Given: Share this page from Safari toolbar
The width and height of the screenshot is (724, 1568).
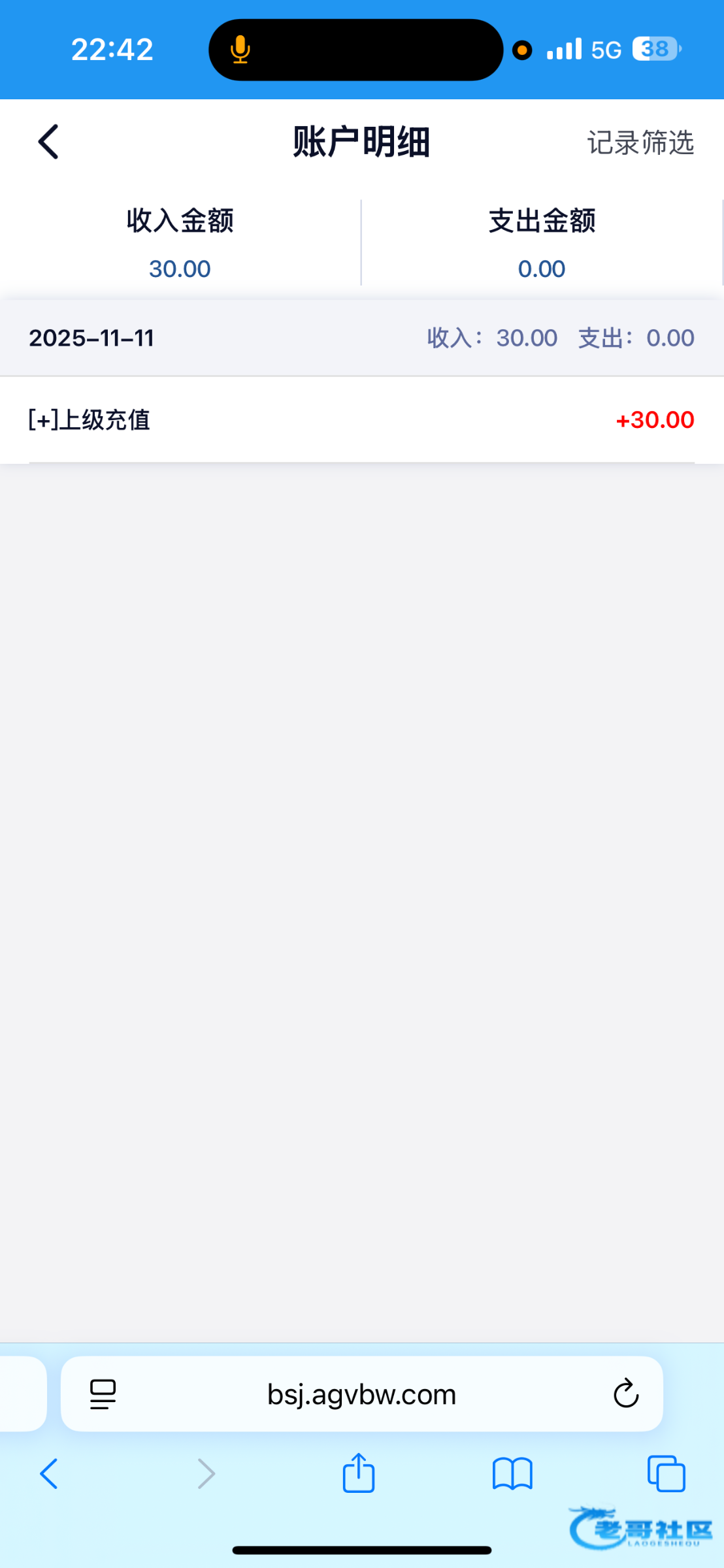Looking at the screenshot, I should [x=359, y=1473].
